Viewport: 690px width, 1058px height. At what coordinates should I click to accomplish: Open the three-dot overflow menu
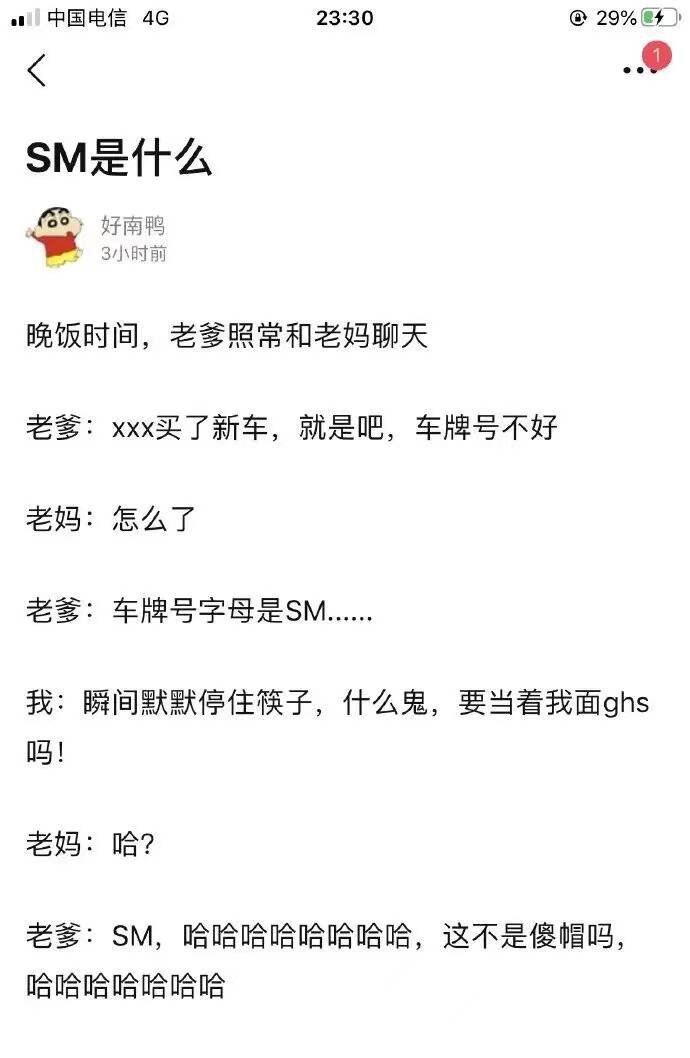[636, 71]
